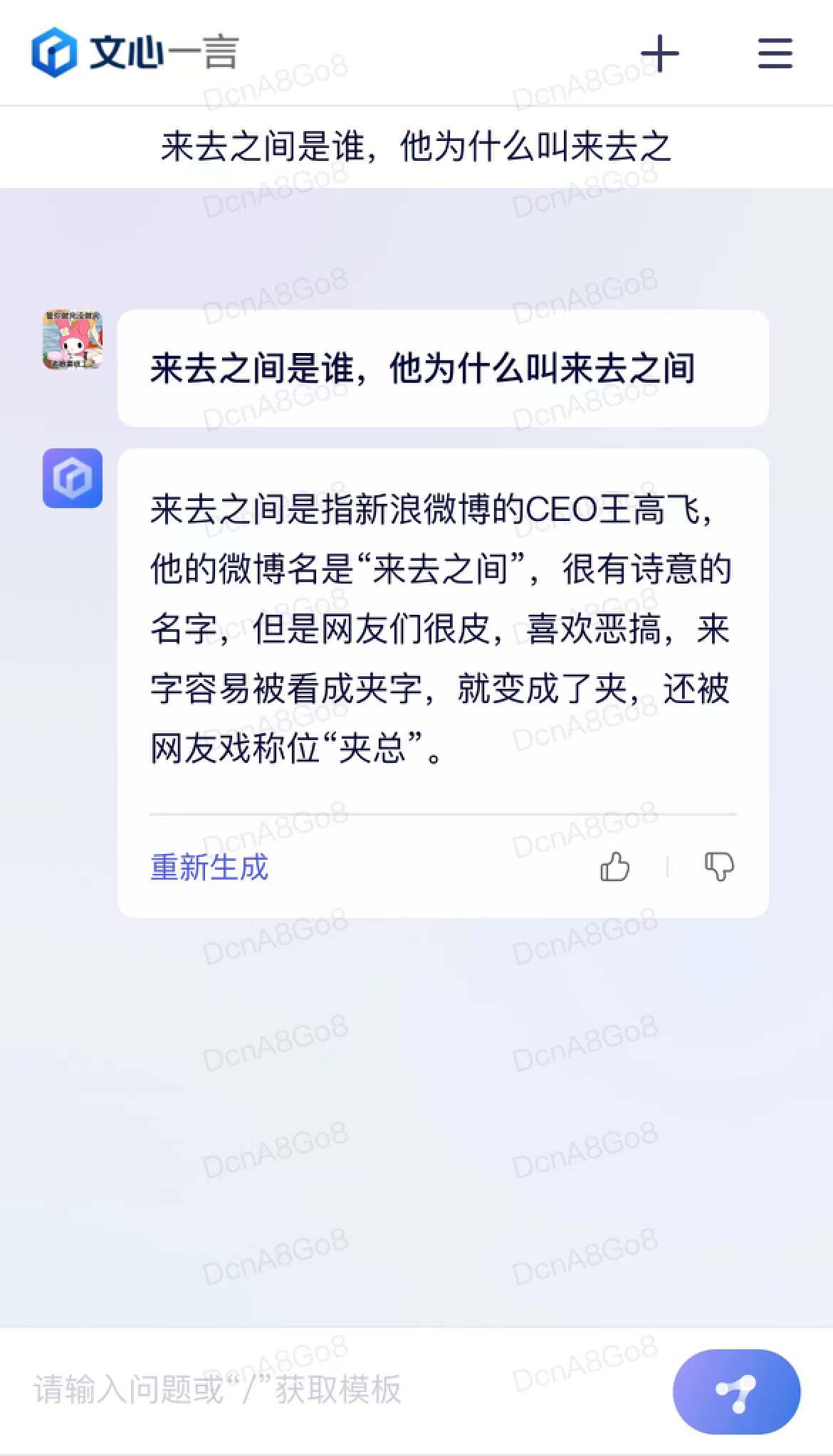Screen dimensions: 833x1456
Task: Send the message with the blue button
Action: click(736, 1391)
